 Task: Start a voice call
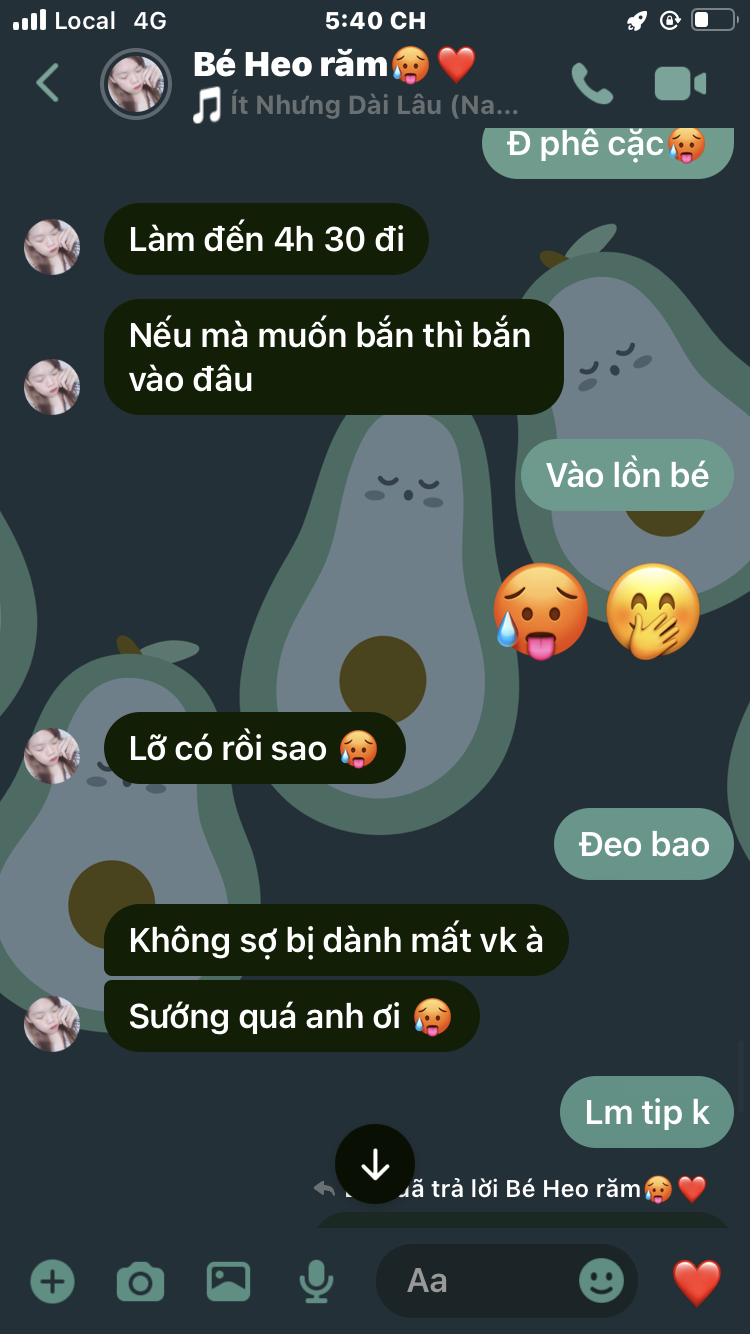coord(591,84)
